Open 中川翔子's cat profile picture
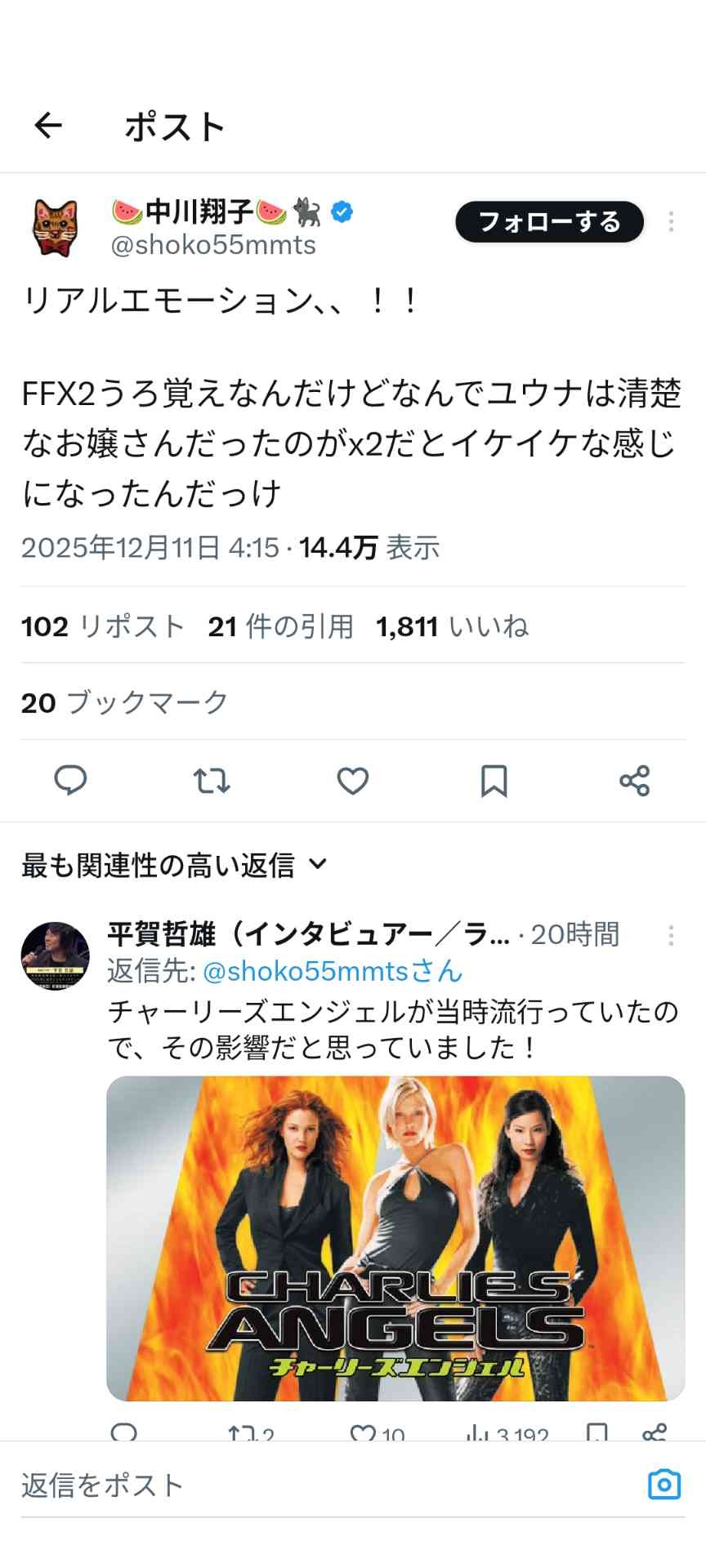 click(56, 226)
